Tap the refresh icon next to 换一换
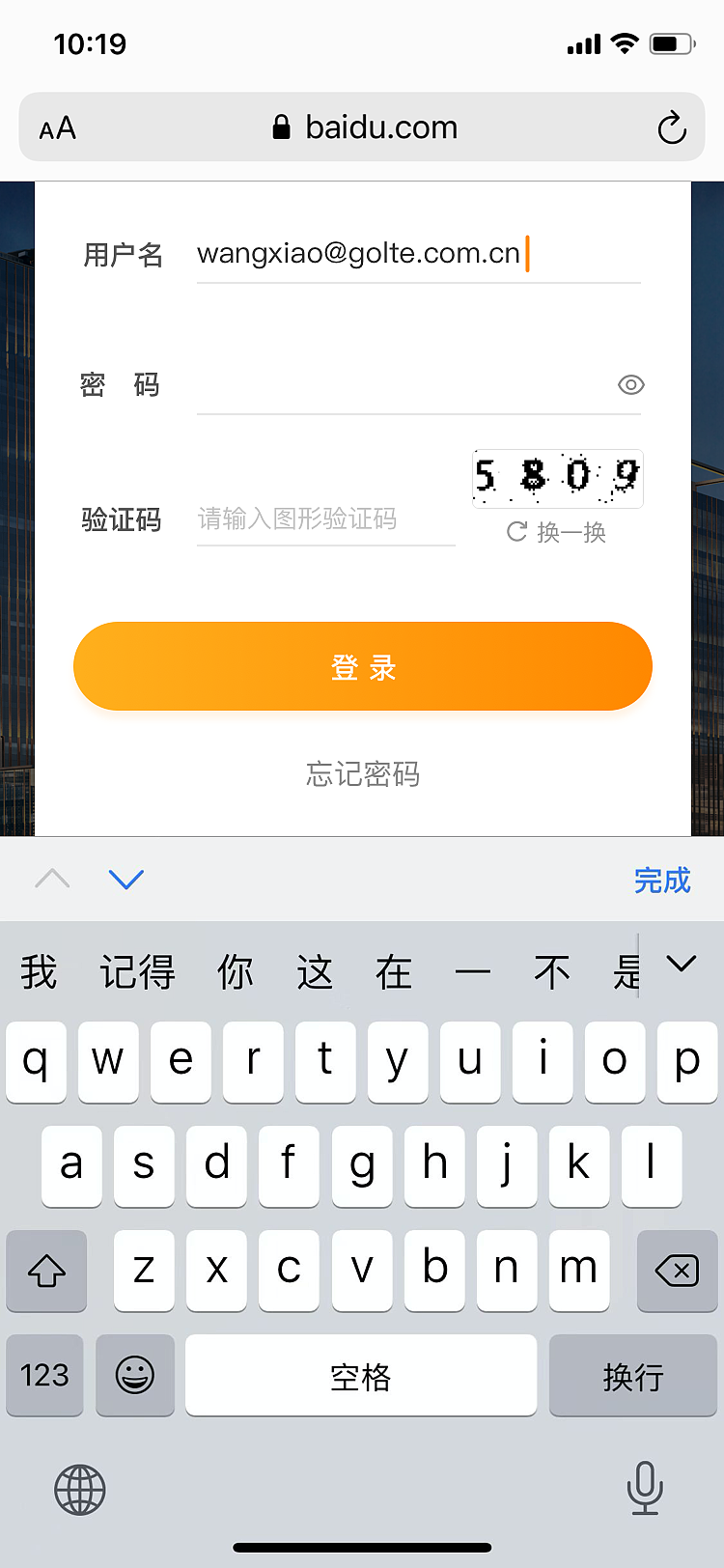The image size is (724, 1568). pyautogui.click(x=517, y=532)
